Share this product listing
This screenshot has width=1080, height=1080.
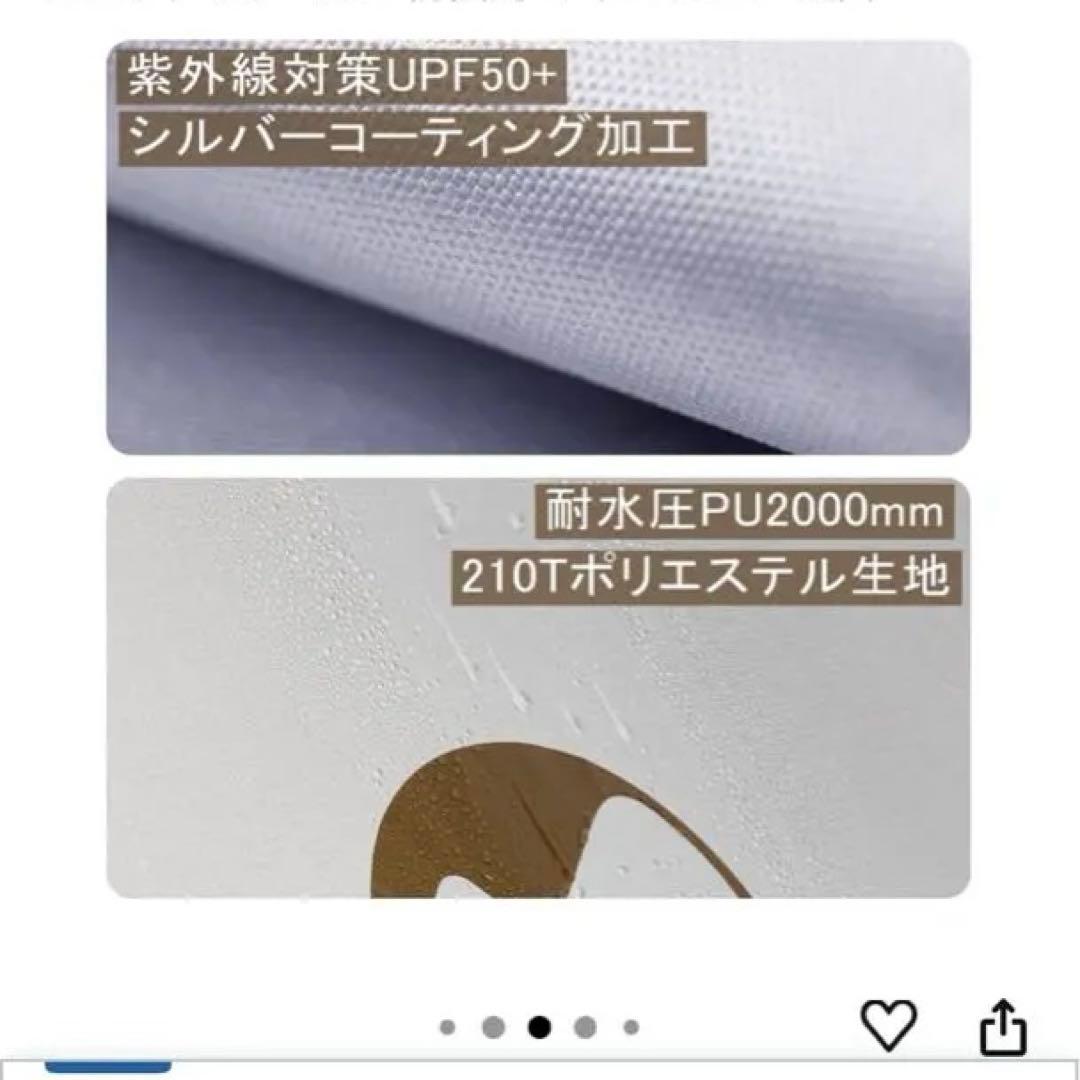(x=1002, y=1028)
